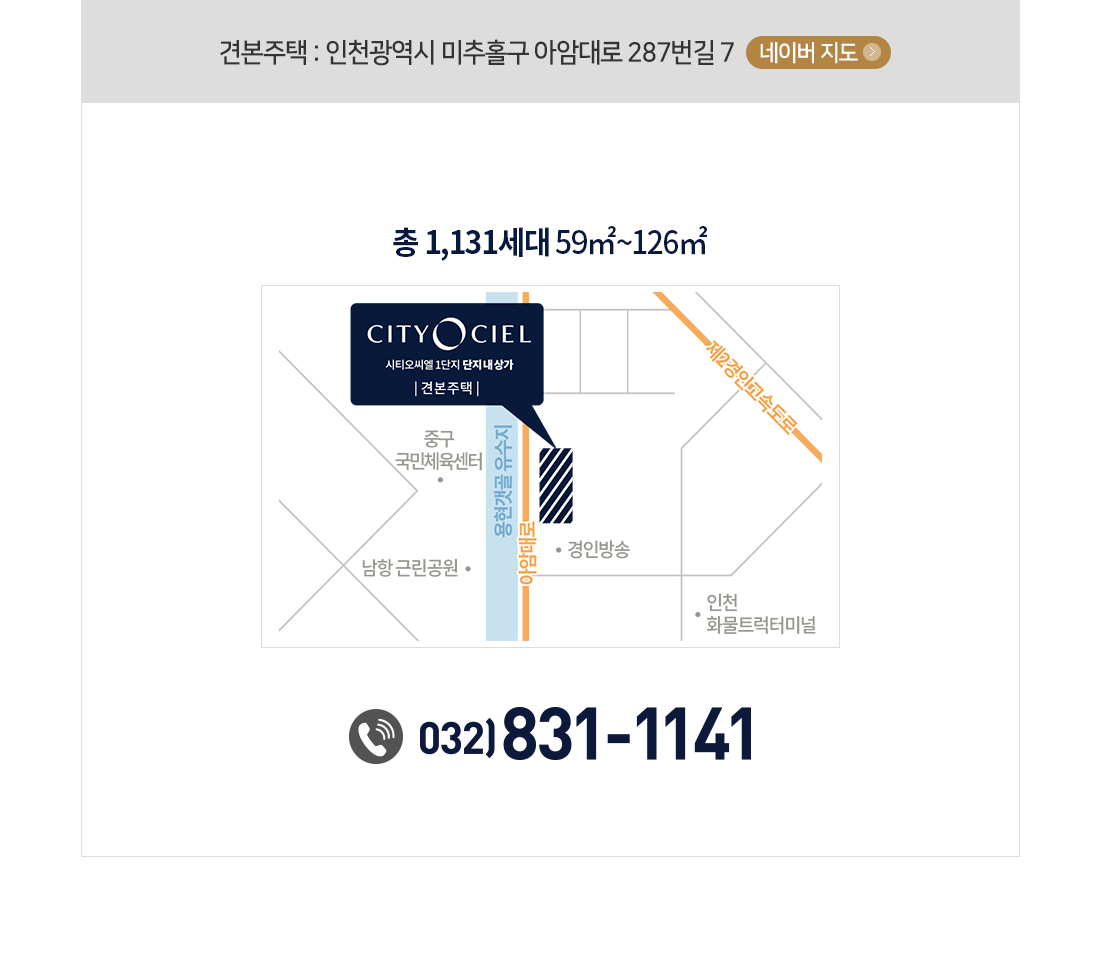Screen dimensions: 1100x980
Task: Open the 네이버 지도 map link
Action: pyautogui.click(x=817, y=52)
